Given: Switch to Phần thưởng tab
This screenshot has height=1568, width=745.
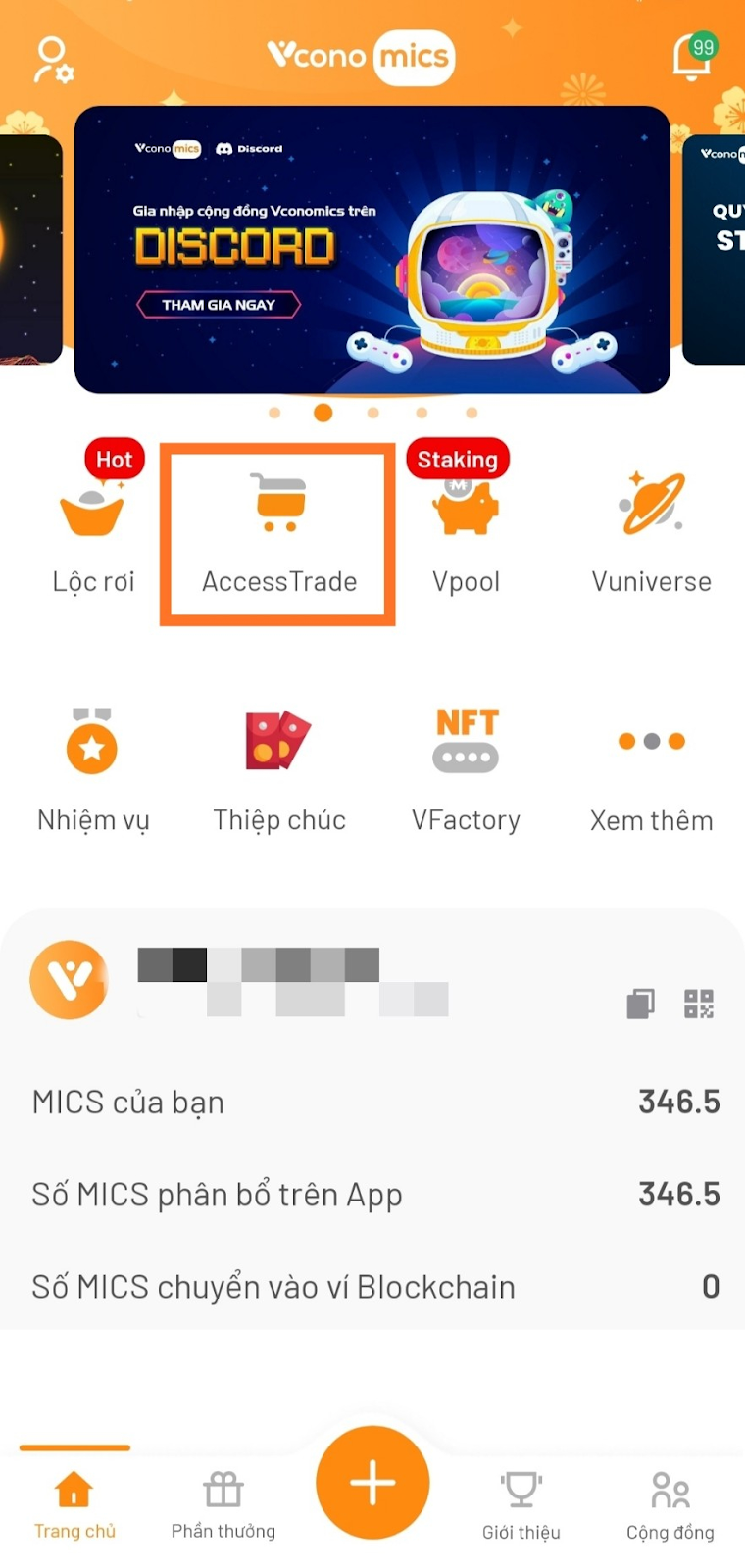Looking at the screenshot, I should click(223, 1504).
